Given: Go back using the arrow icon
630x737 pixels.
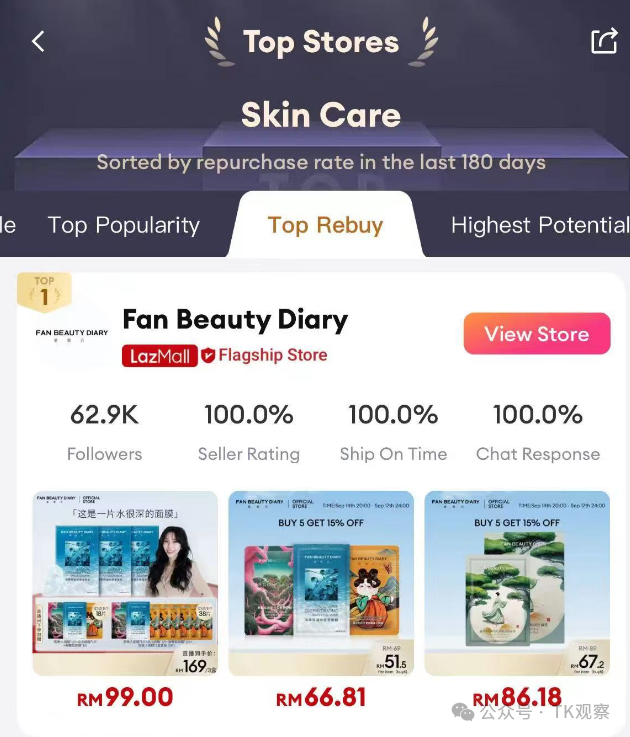Looking at the screenshot, I should pyautogui.click(x=38, y=42).
